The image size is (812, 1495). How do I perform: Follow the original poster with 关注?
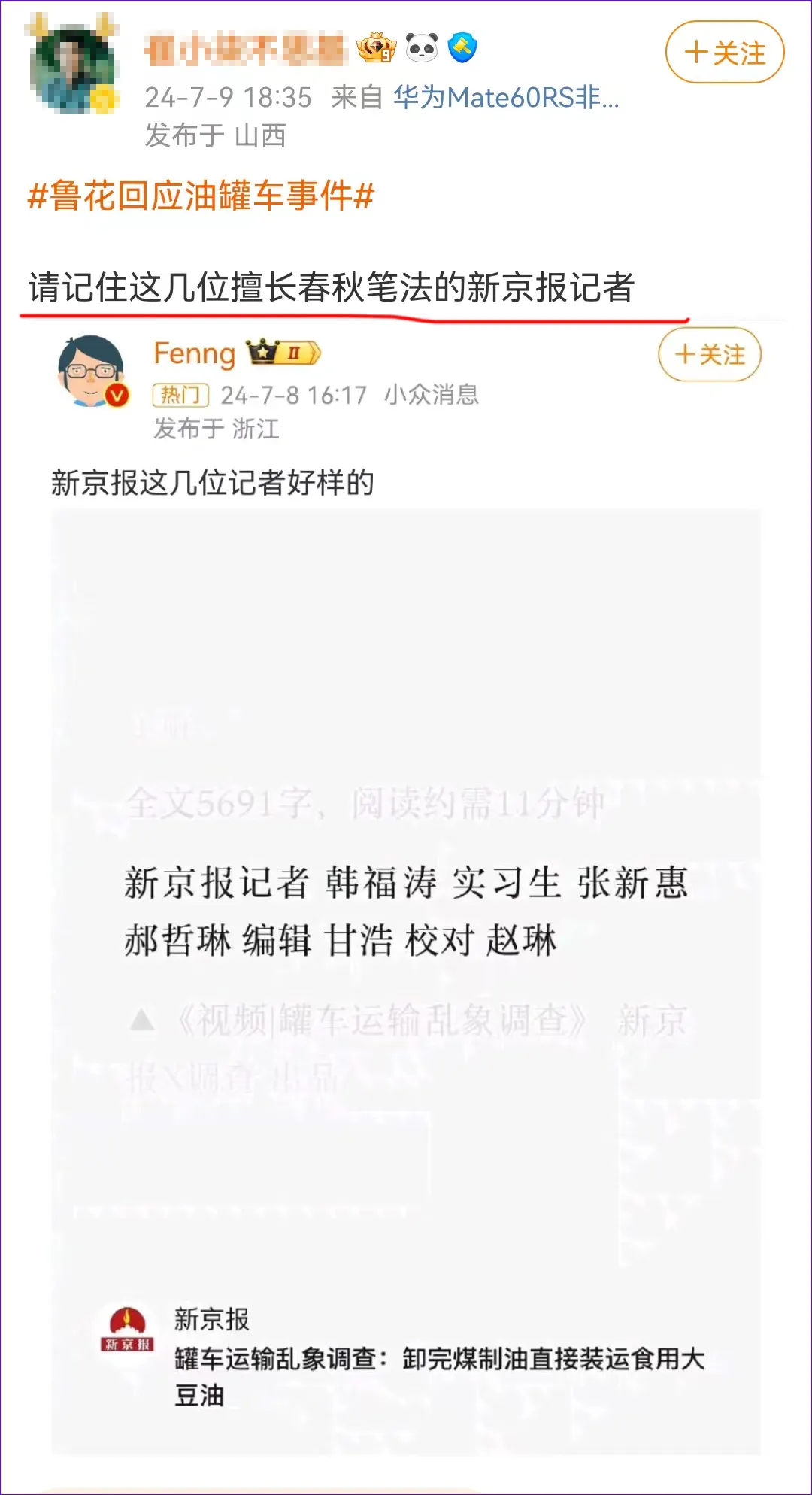tap(724, 53)
